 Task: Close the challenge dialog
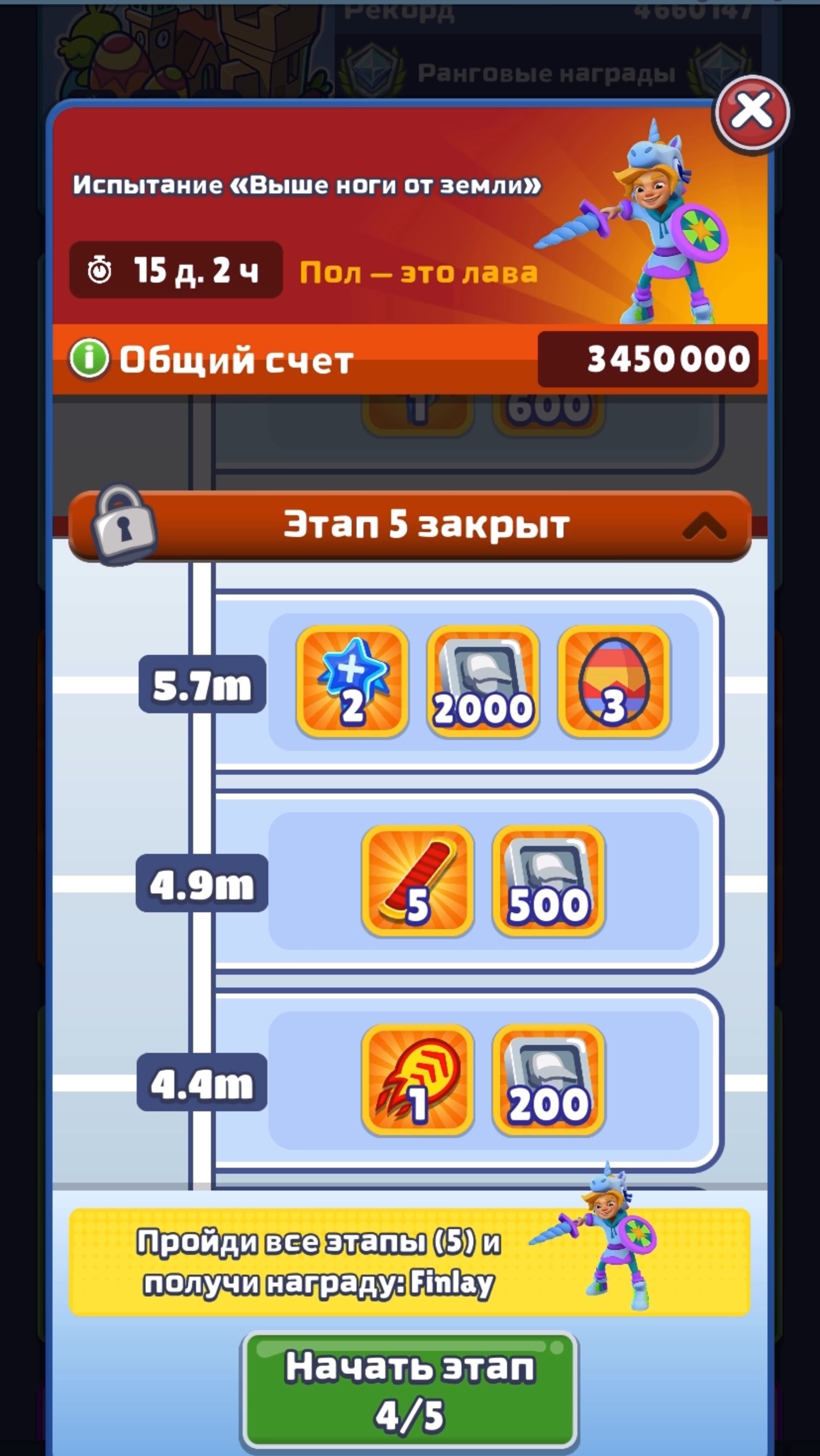[x=752, y=112]
